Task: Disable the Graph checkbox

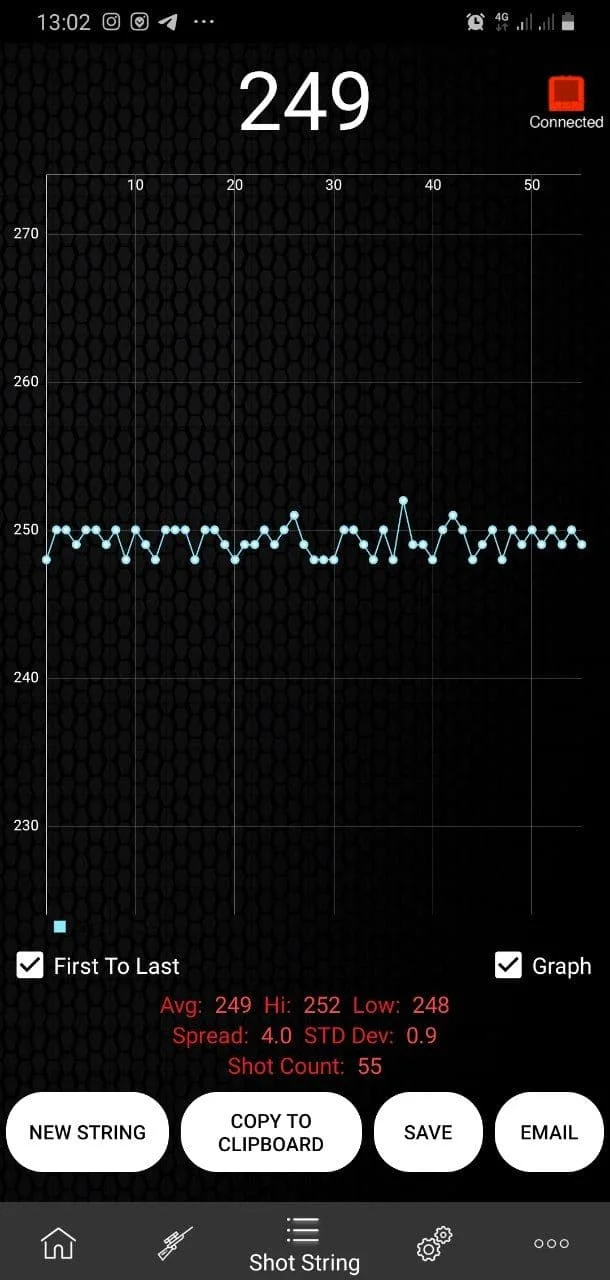Action: click(508, 965)
